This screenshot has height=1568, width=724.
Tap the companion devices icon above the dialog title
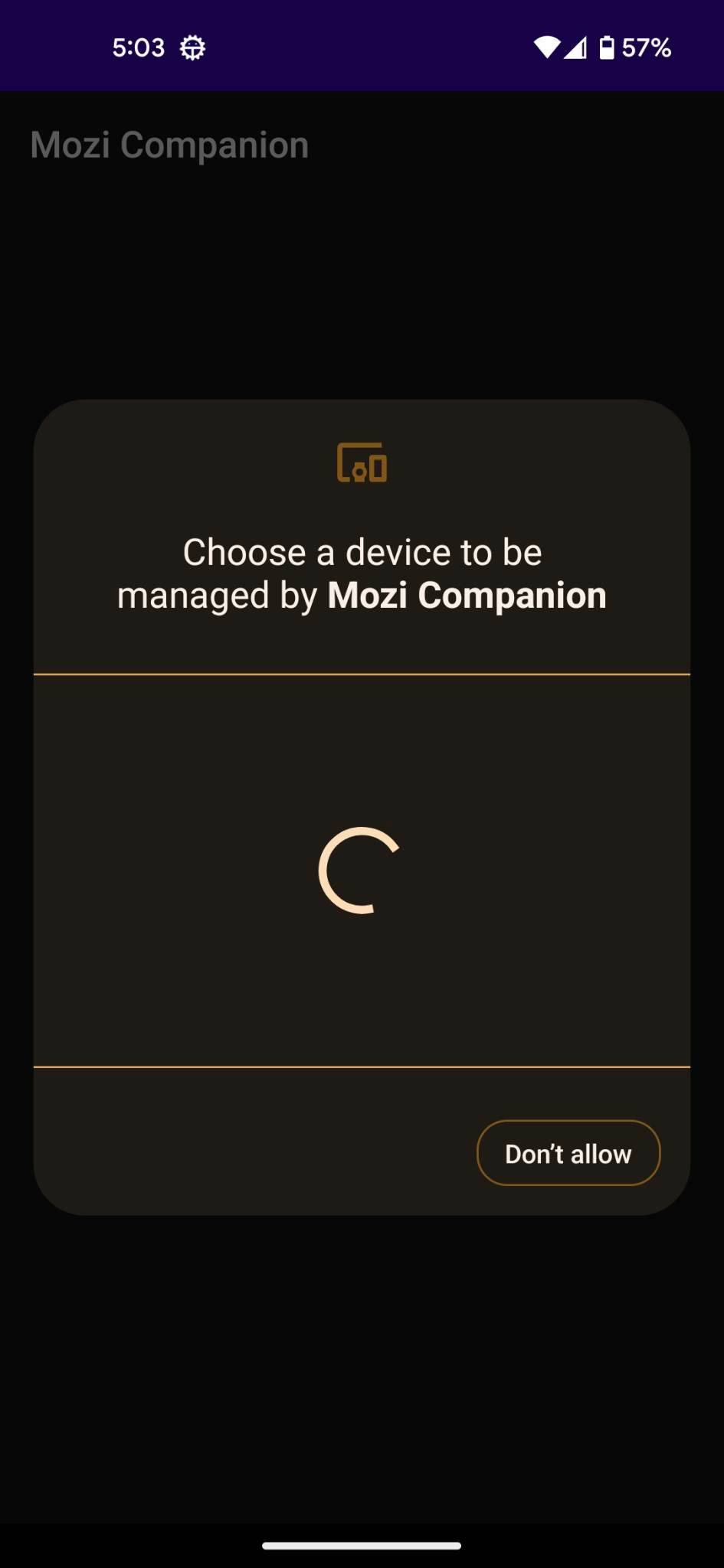[x=362, y=465]
